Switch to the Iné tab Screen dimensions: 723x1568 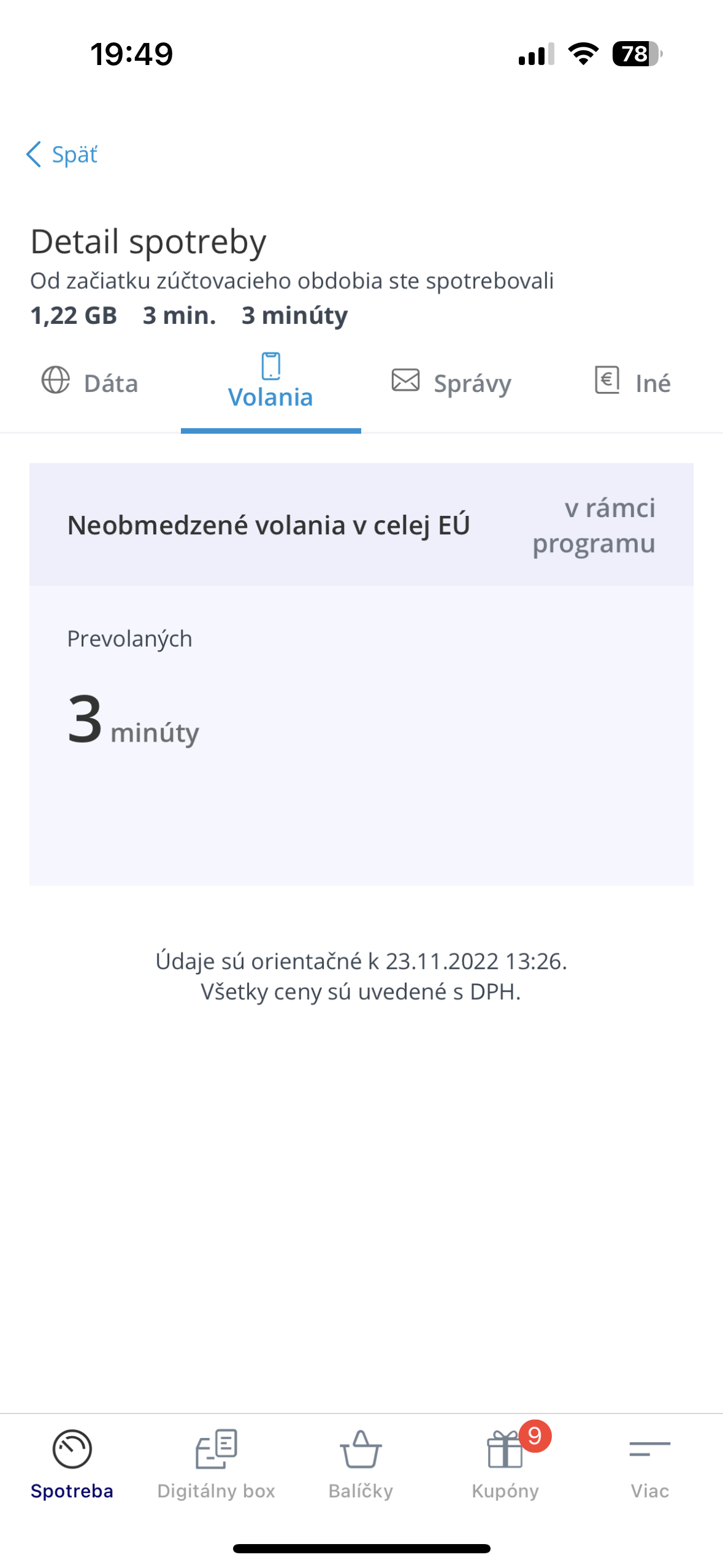[x=633, y=383]
